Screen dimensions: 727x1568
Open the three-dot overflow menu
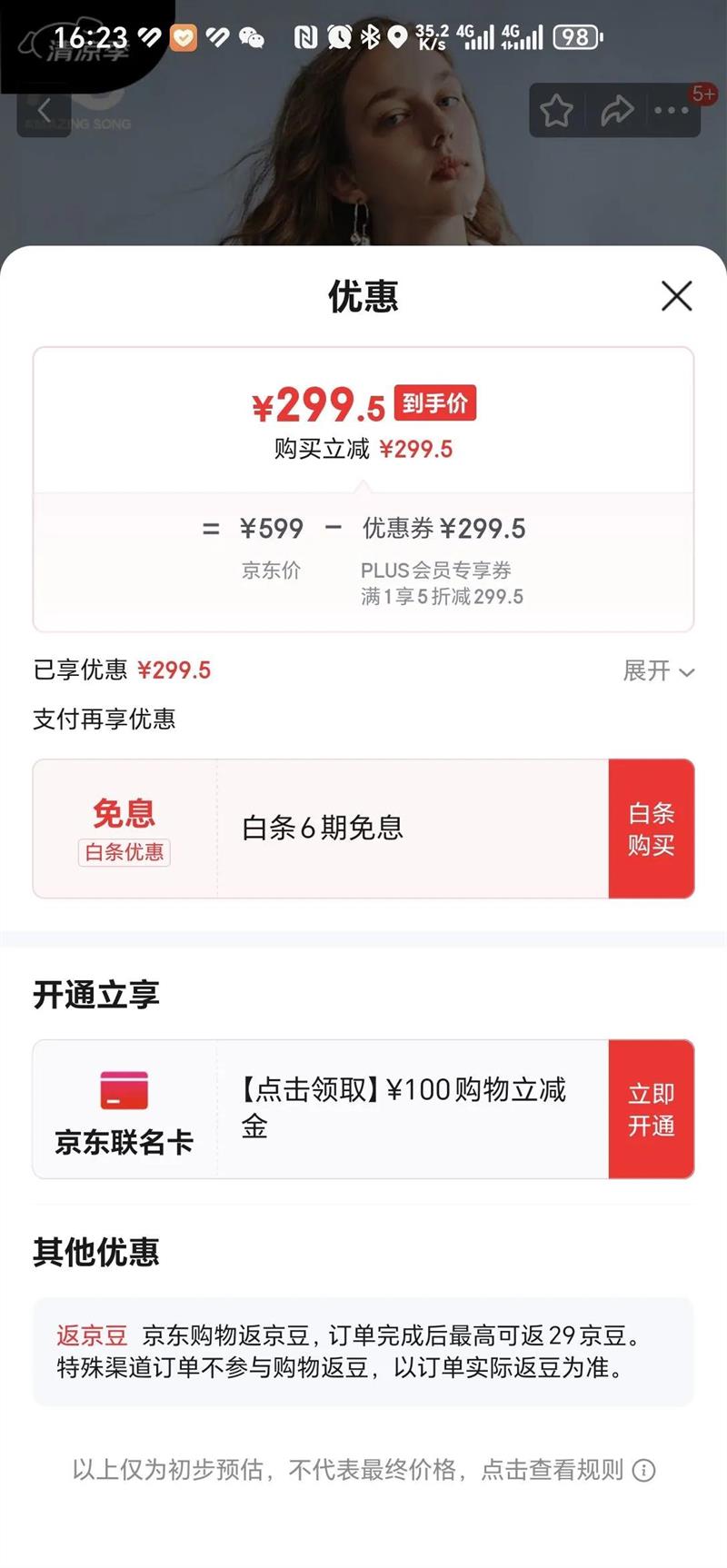point(672,111)
